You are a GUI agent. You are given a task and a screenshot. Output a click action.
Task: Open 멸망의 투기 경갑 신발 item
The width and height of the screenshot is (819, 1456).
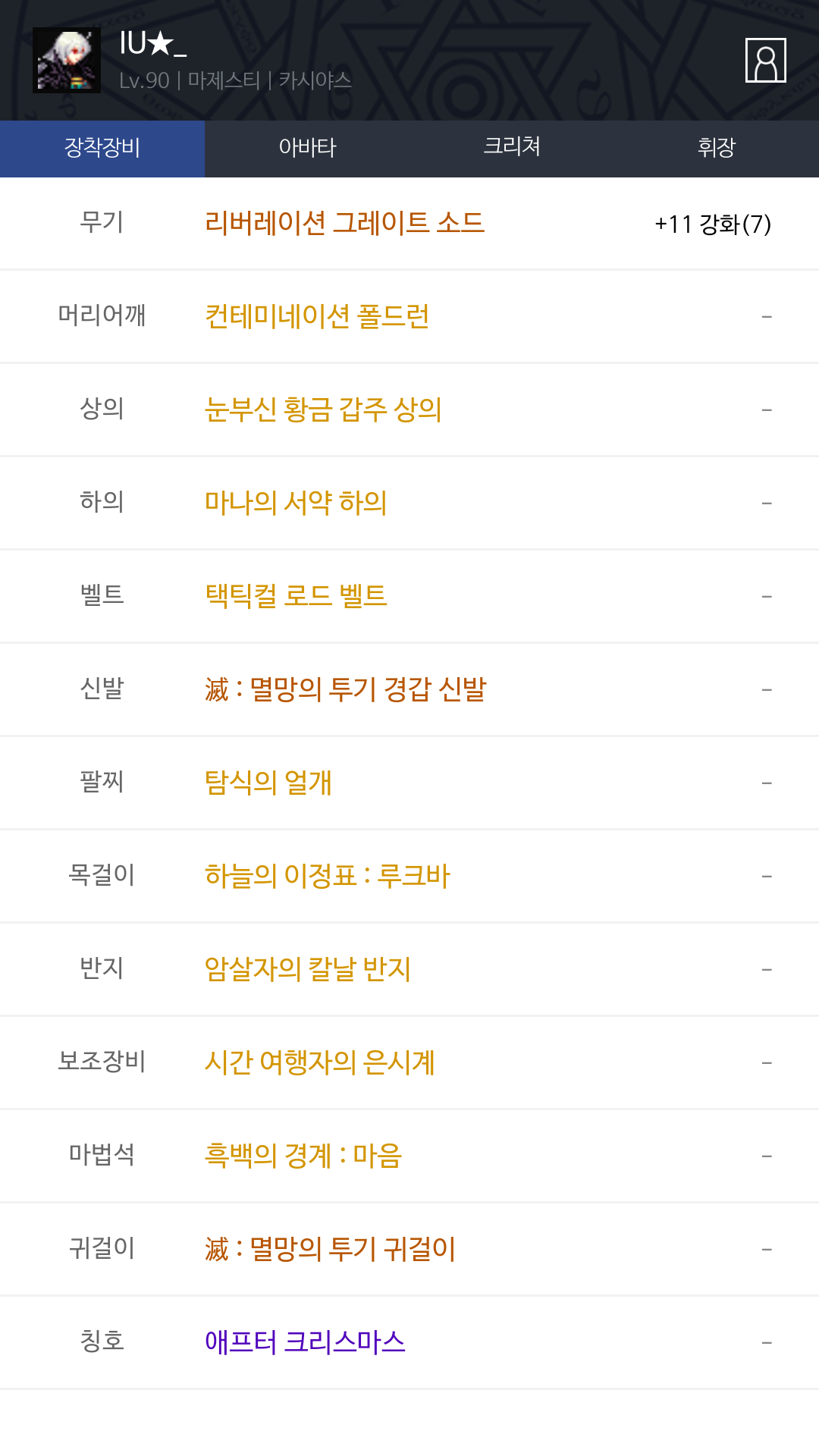click(x=346, y=689)
